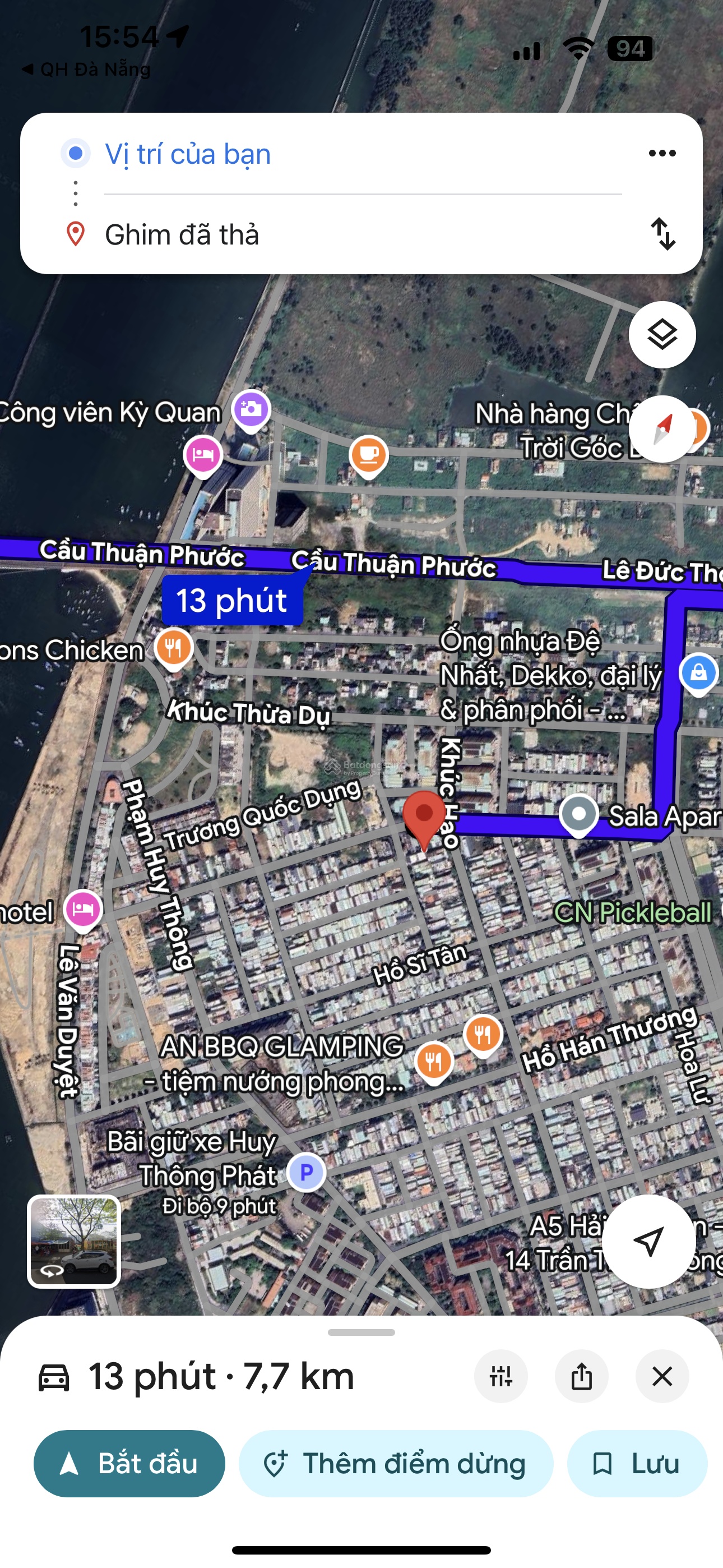Open route options filter icon
This screenshot has width=723, height=1568.
[500, 1376]
